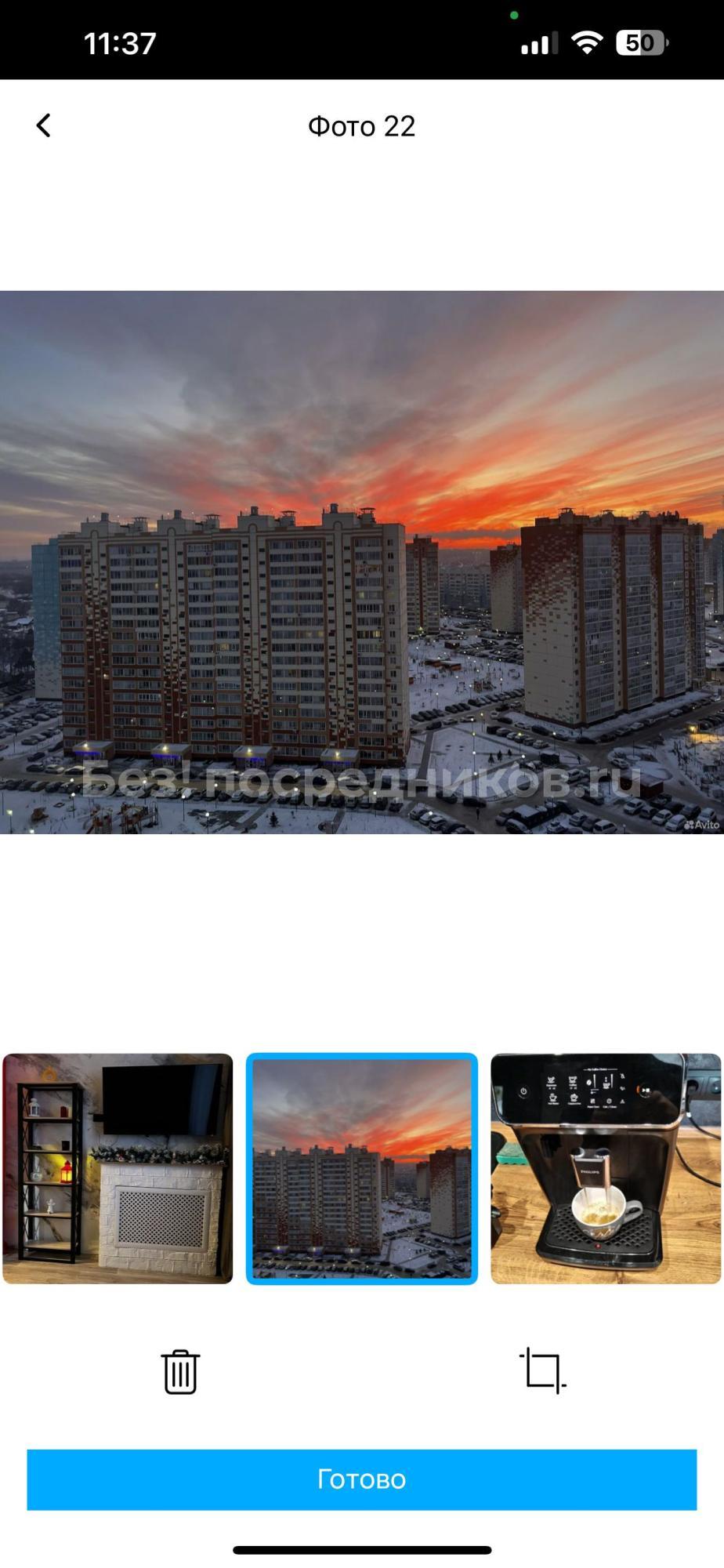Tap the Готово button

pos(362,1479)
